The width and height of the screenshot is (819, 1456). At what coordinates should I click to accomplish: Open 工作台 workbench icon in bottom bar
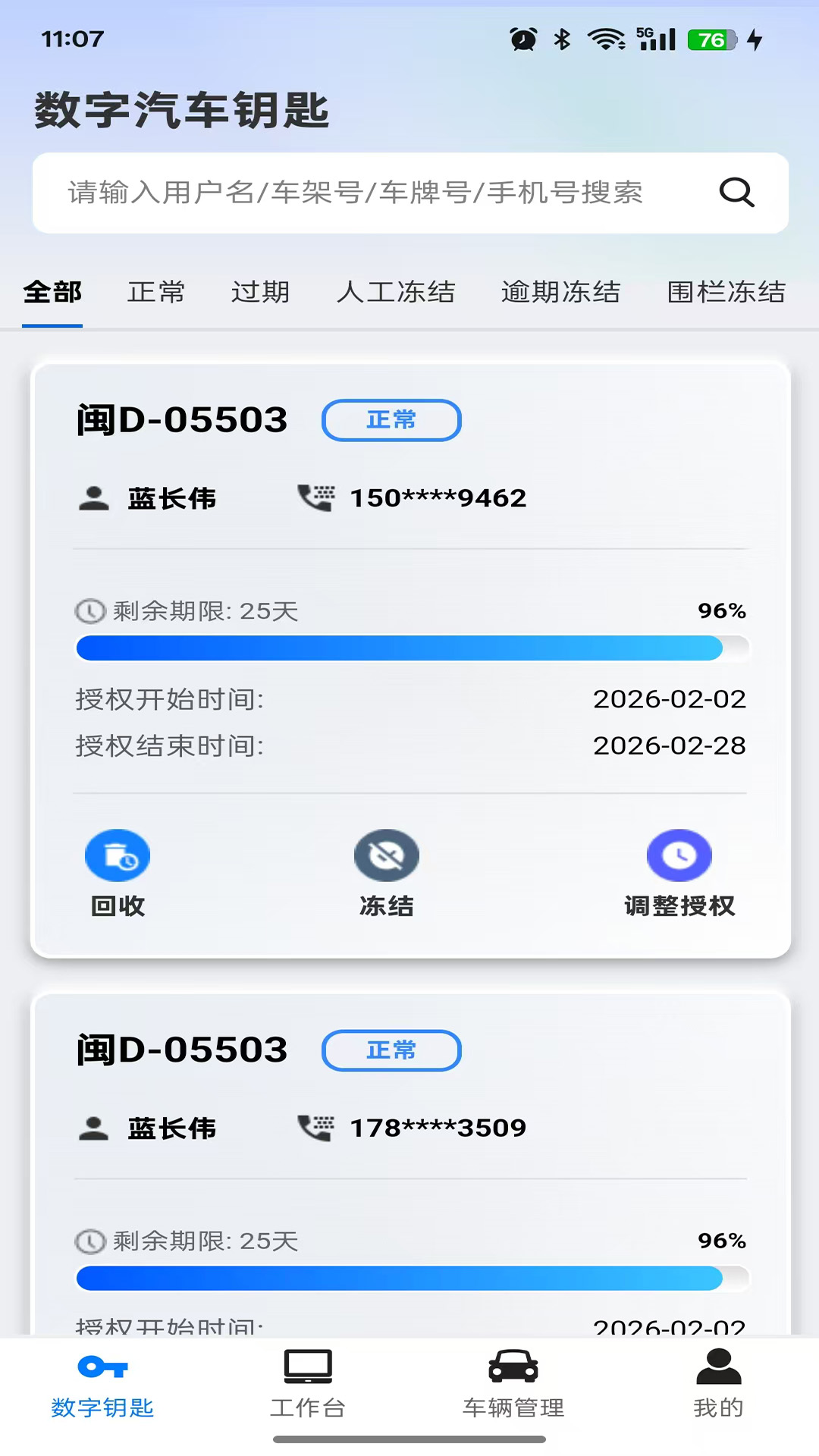(308, 1370)
